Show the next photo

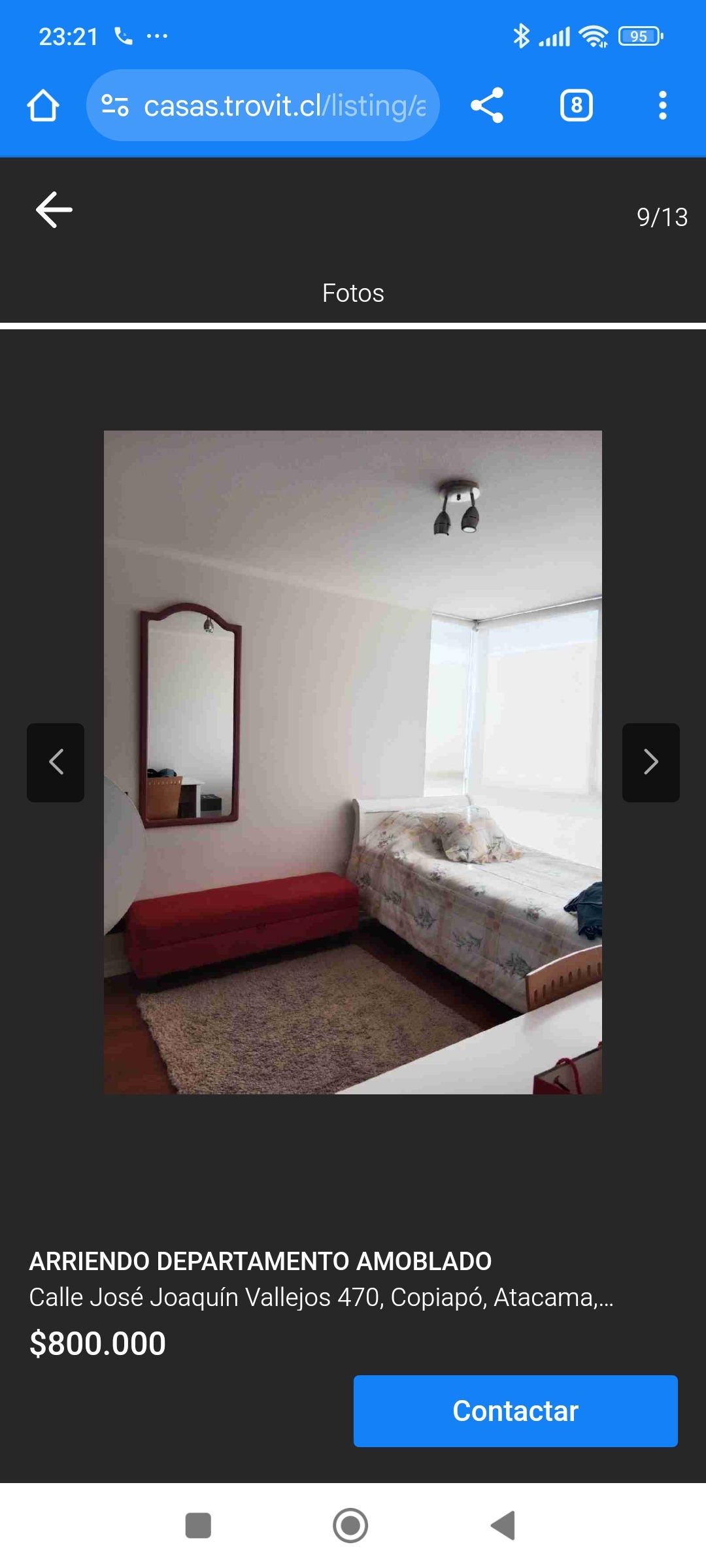[x=650, y=762]
